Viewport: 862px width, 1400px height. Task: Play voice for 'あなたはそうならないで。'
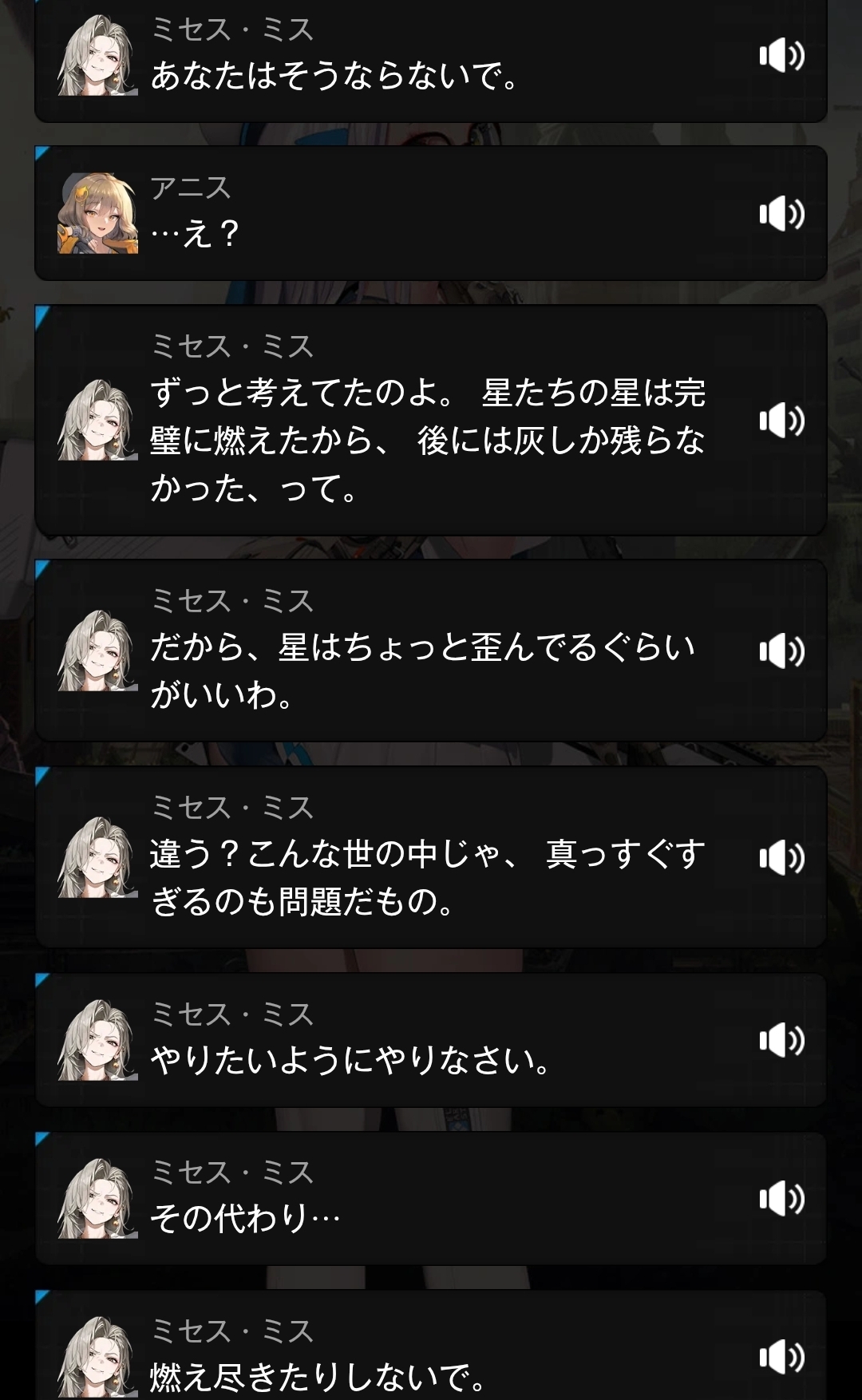click(x=781, y=55)
